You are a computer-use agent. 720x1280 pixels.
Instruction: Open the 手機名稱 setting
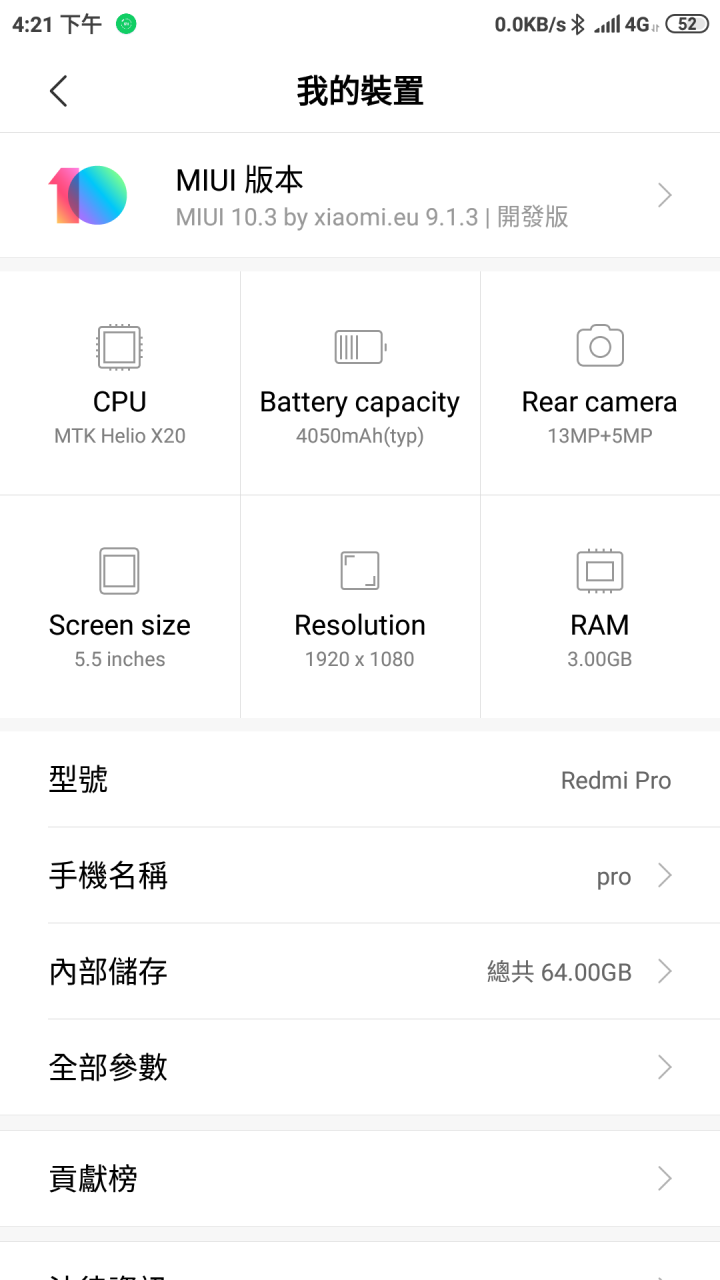coord(360,876)
